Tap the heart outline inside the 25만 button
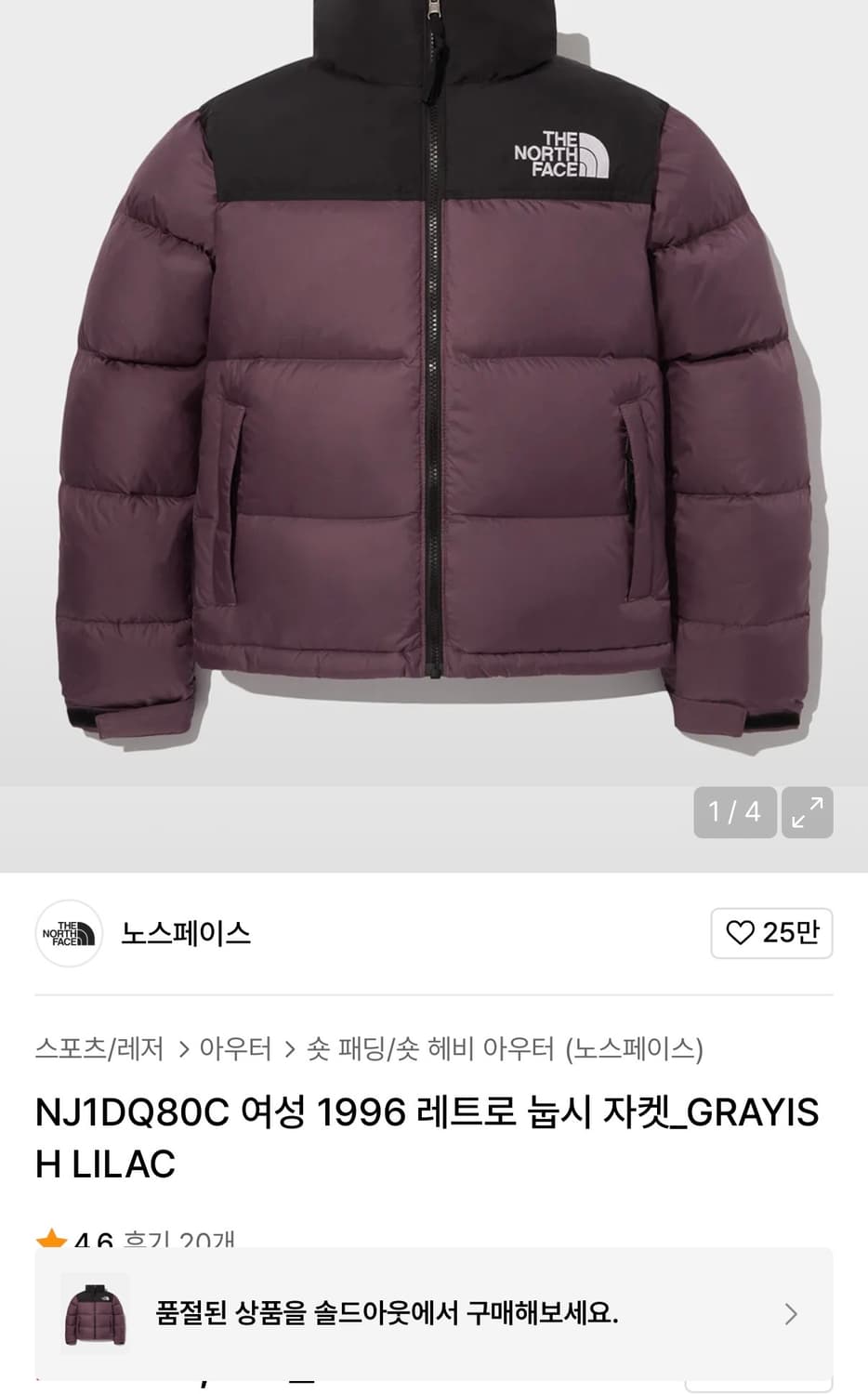 coord(741,934)
